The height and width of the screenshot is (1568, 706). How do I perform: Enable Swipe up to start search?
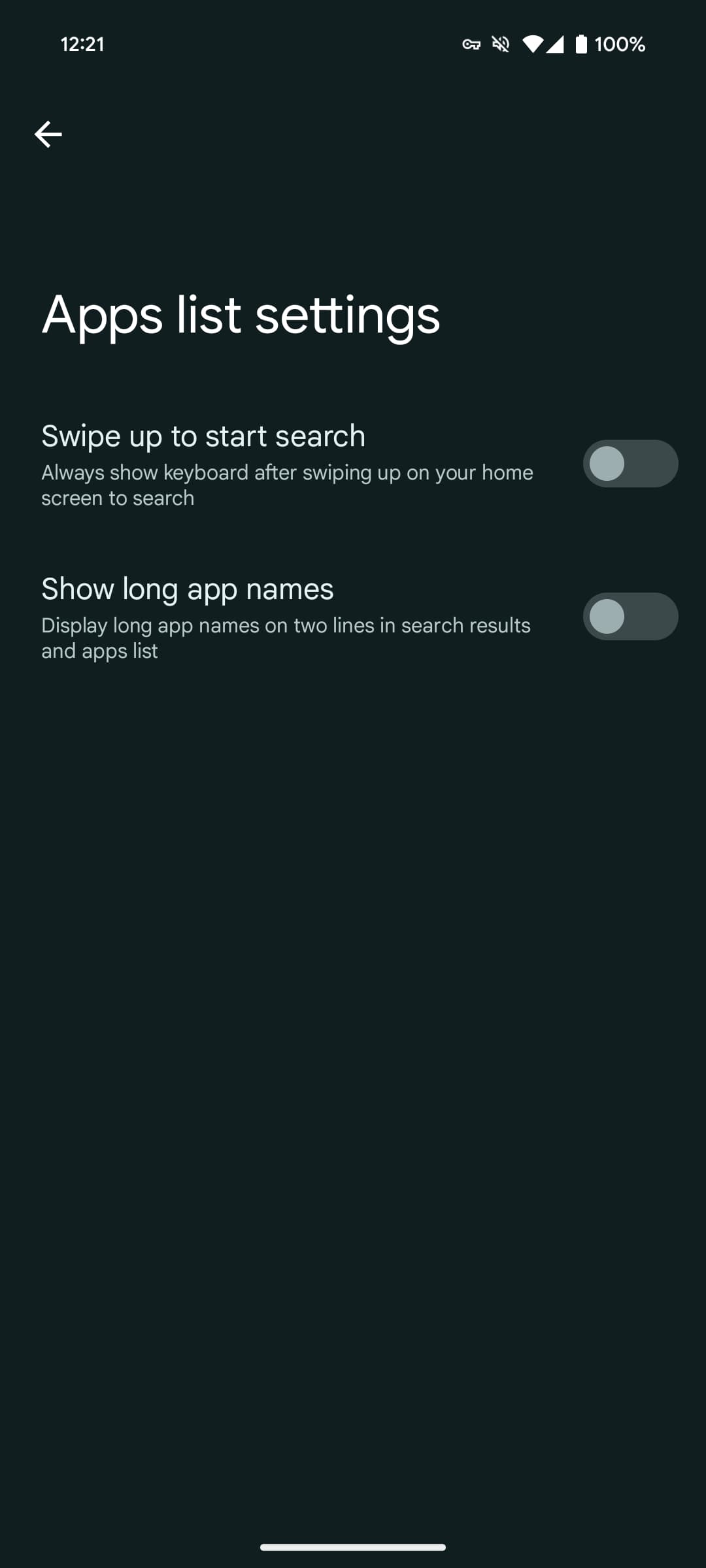[630, 464]
